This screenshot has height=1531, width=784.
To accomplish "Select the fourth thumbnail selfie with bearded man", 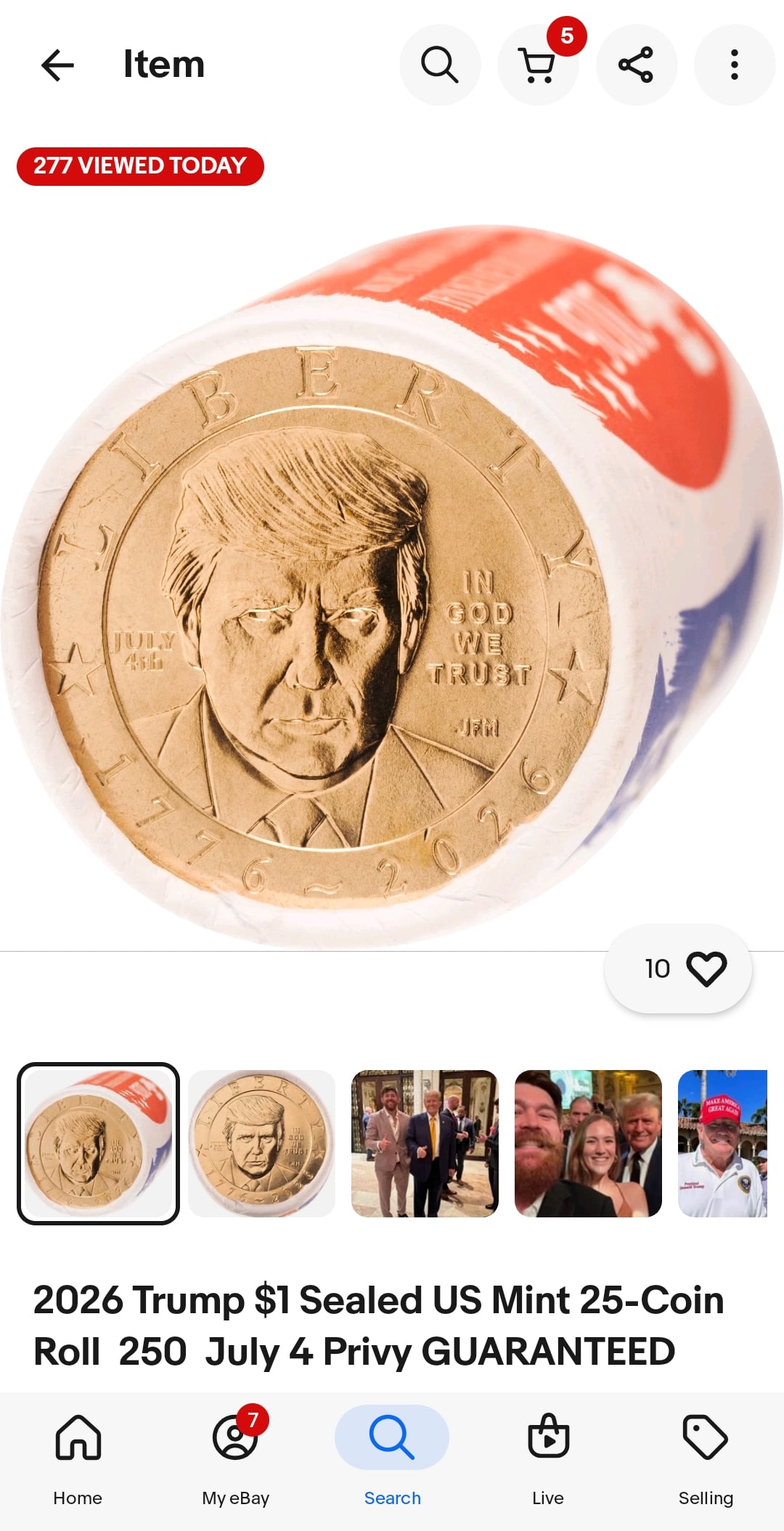I will point(588,1143).
